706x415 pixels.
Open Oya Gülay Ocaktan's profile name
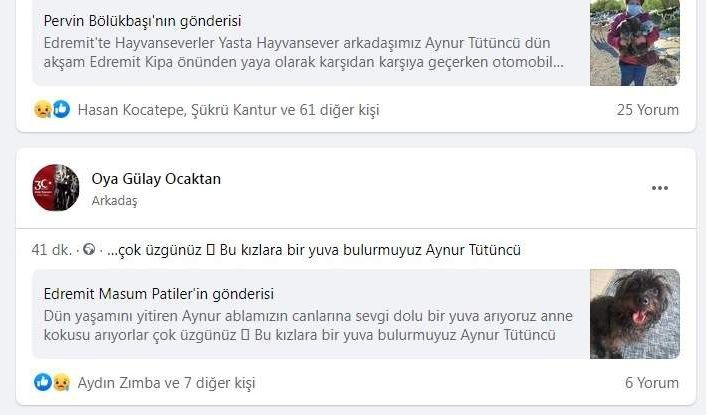click(156, 179)
